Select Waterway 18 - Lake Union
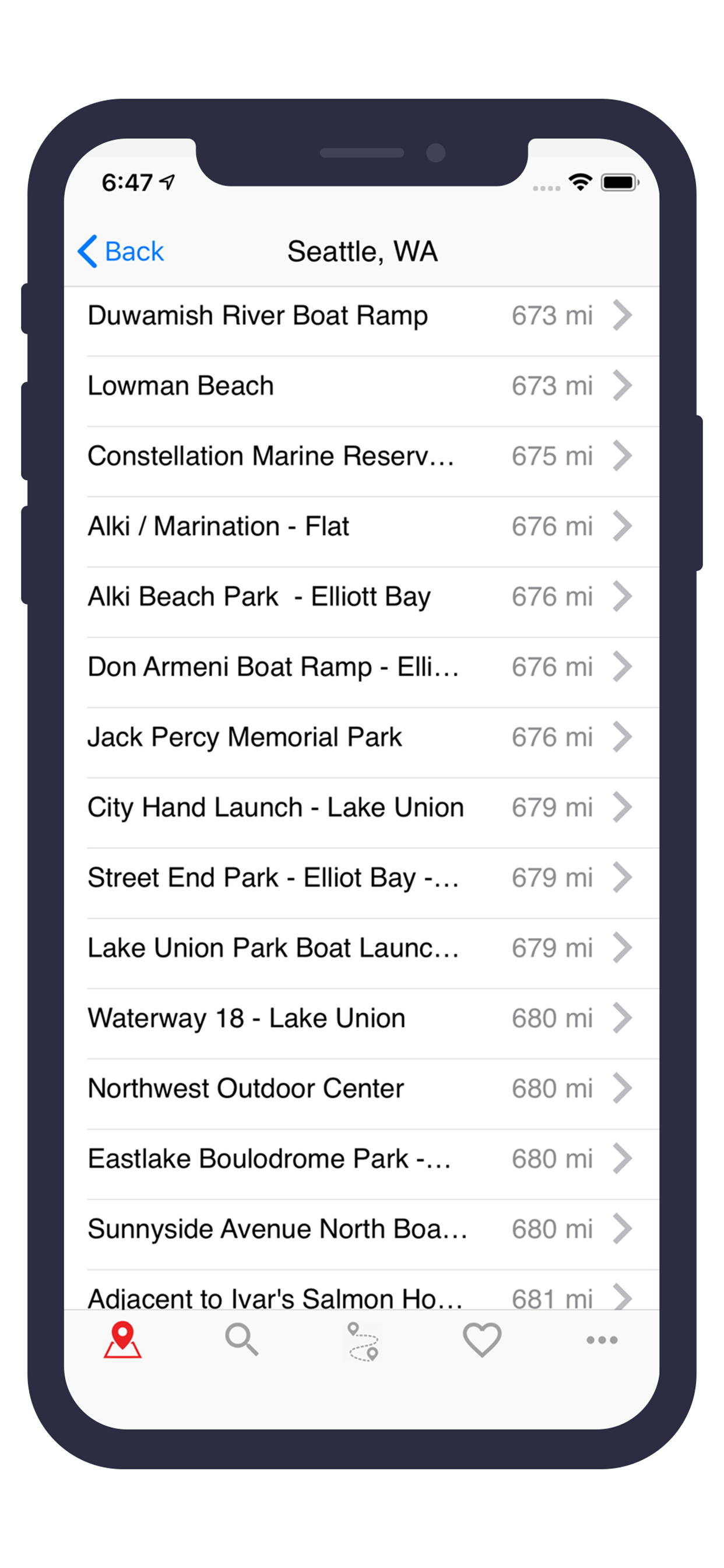This screenshot has width=724, height=1568. (361, 1018)
